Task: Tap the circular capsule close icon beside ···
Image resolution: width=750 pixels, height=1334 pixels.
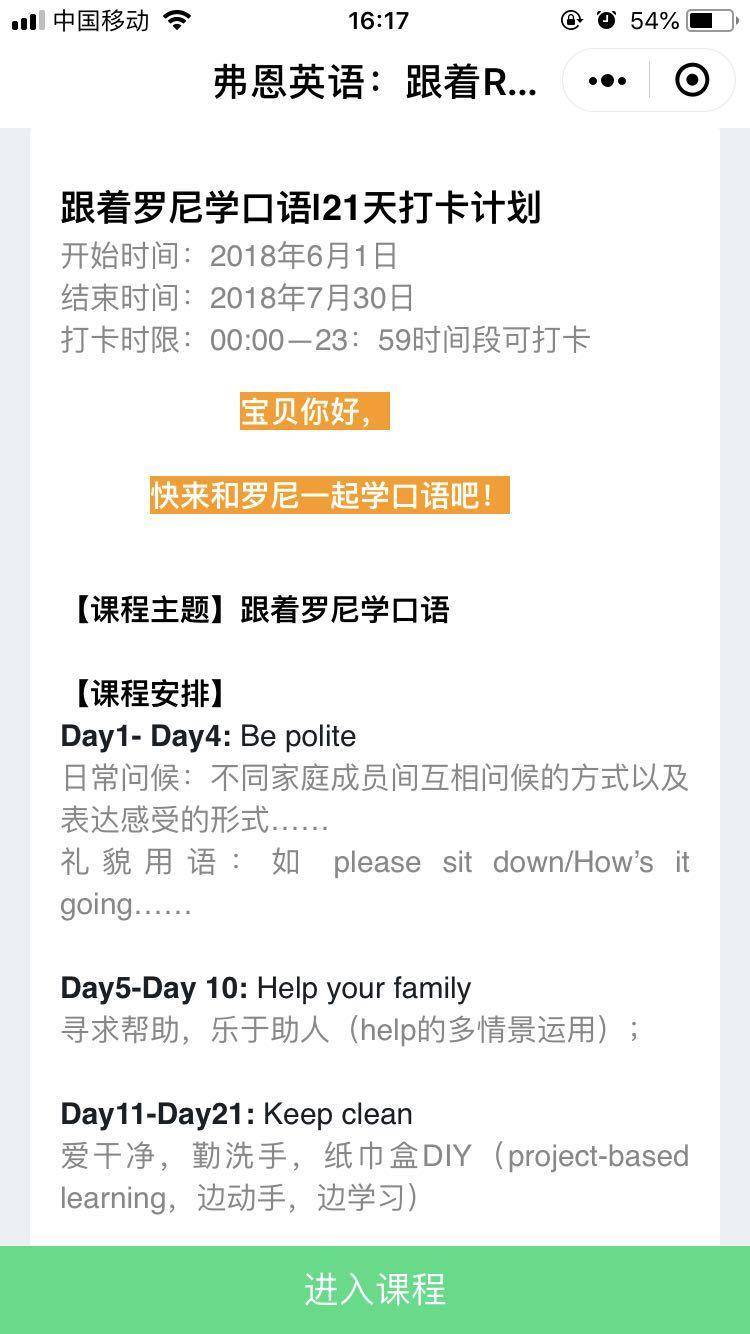Action: click(x=692, y=80)
